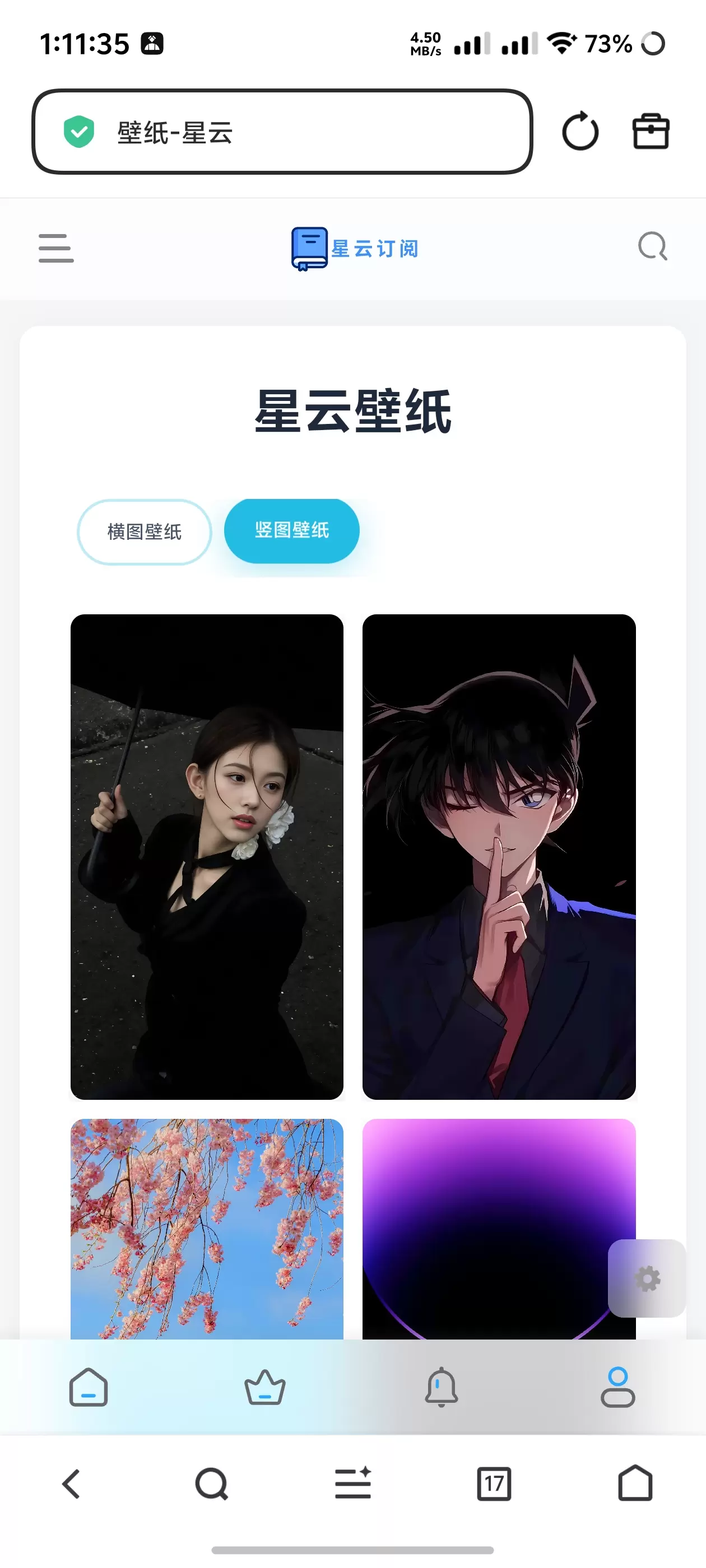Switch to 横图壁纸 tab
Viewport: 706px width, 1568px height.
(x=145, y=531)
